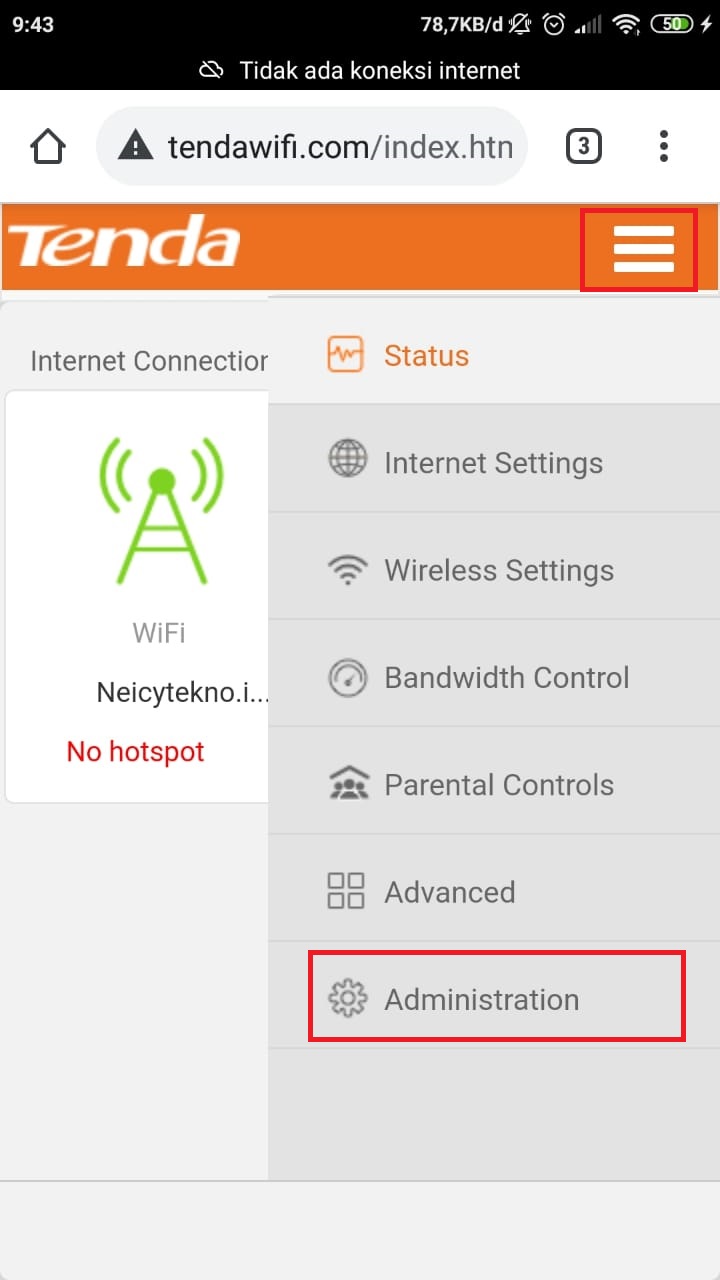Open the browser tab switcher
The width and height of the screenshot is (720, 1280).
click(584, 148)
